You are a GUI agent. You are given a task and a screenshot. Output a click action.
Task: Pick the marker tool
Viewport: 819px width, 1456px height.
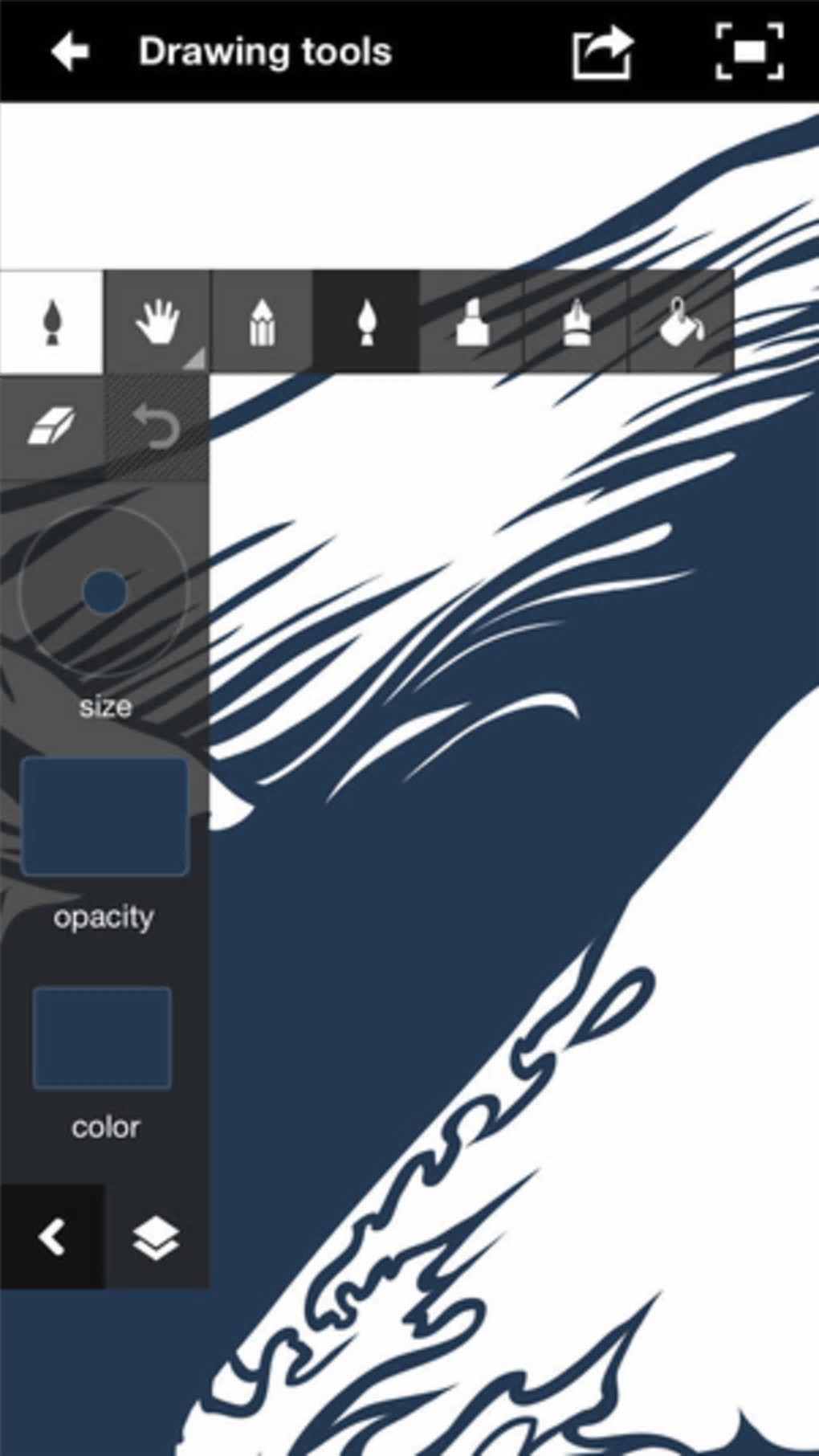click(x=471, y=323)
